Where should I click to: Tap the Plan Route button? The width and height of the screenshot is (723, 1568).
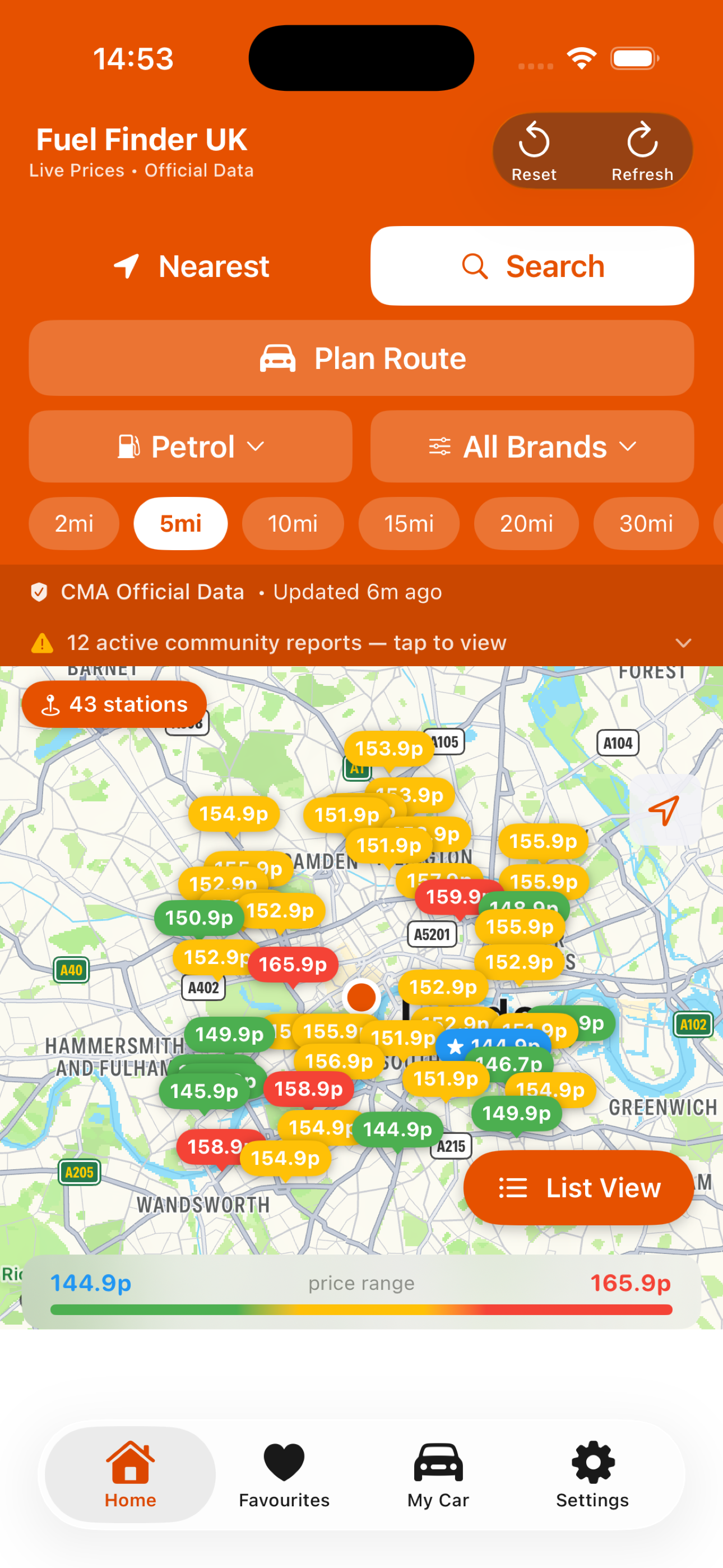[x=361, y=358]
